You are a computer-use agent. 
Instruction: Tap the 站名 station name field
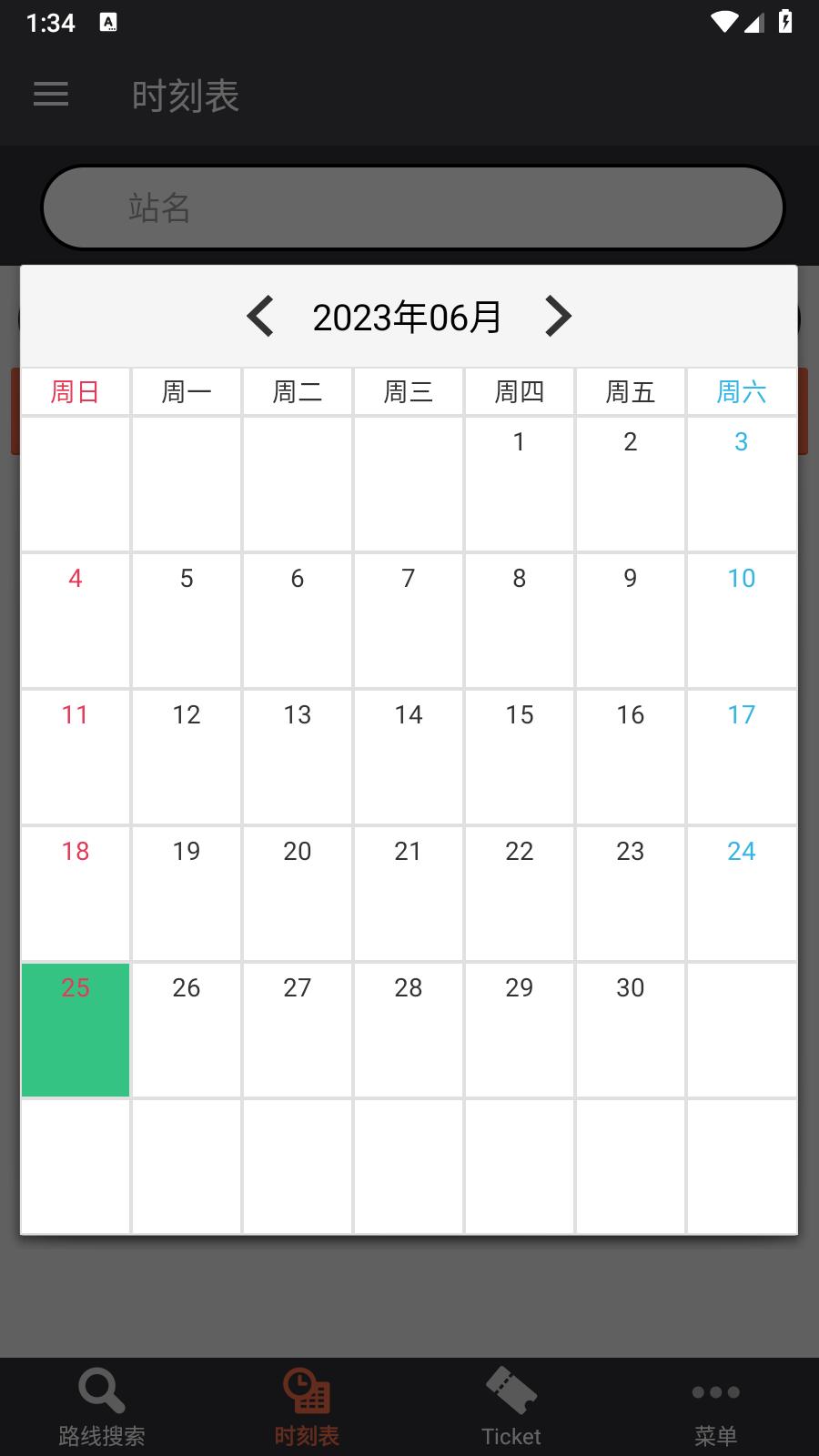(x=412, y=207)
